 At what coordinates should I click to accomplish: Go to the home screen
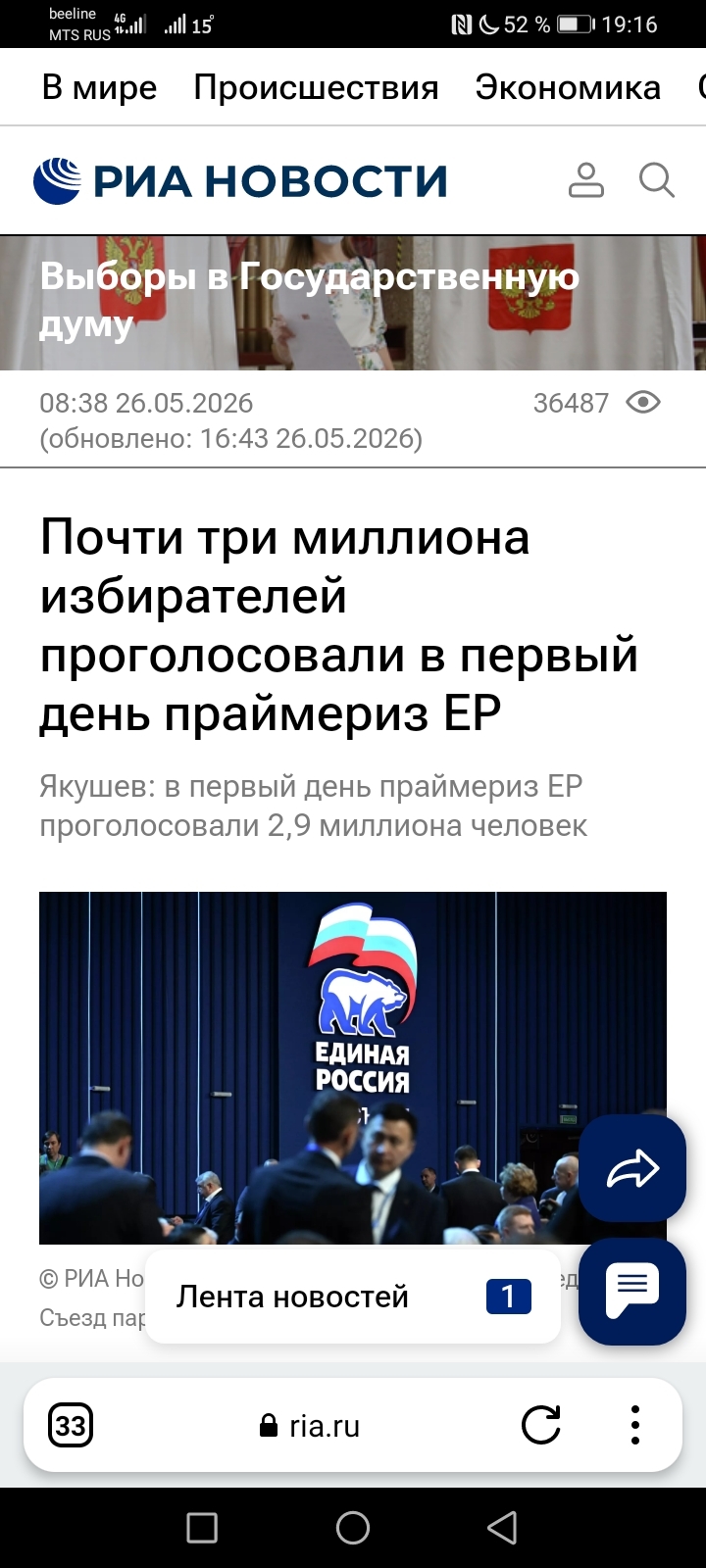353,1527
